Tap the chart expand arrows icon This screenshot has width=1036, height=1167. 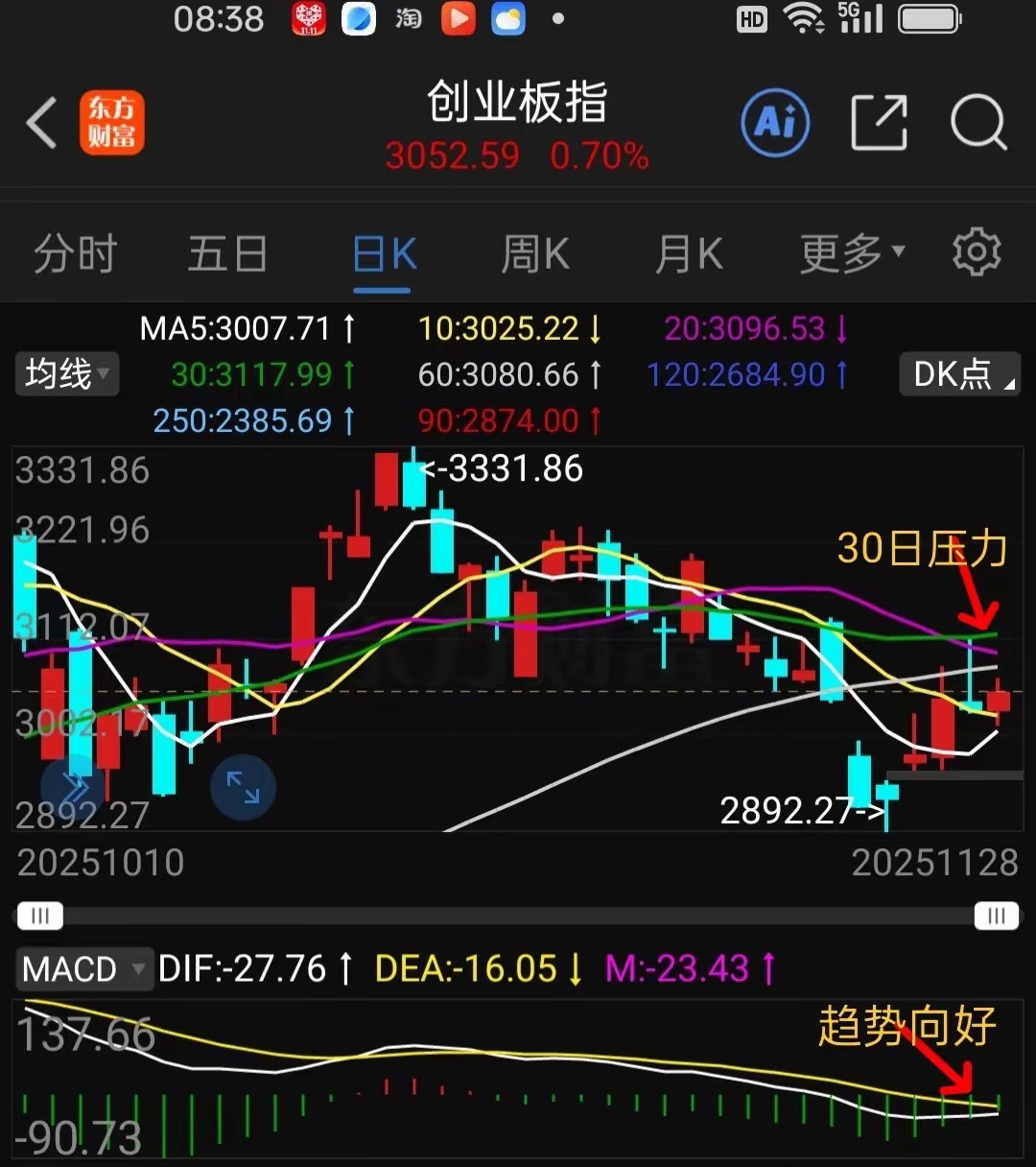(x=243, y=787)
